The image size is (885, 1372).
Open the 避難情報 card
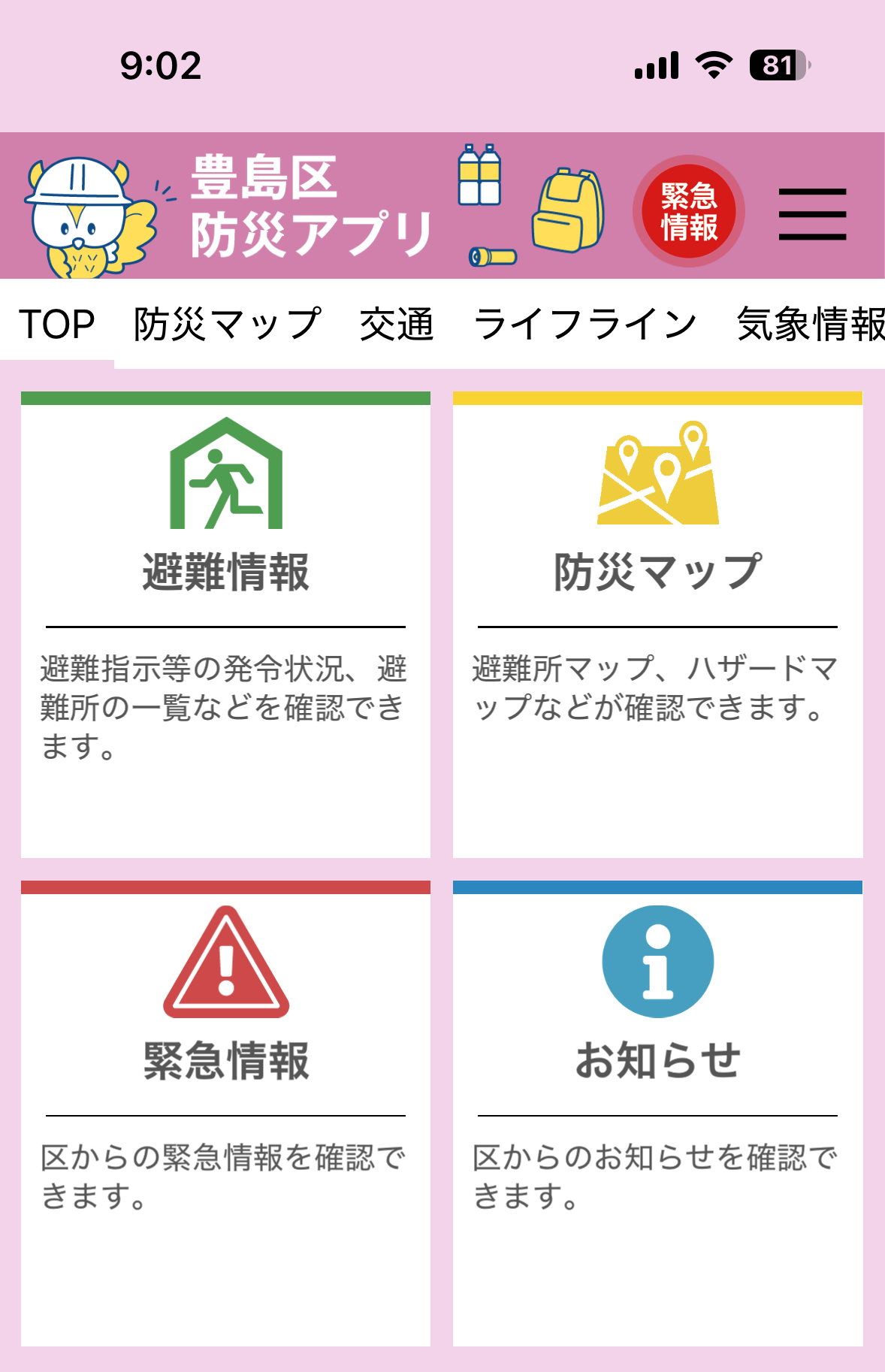click(x=225, y=624)
